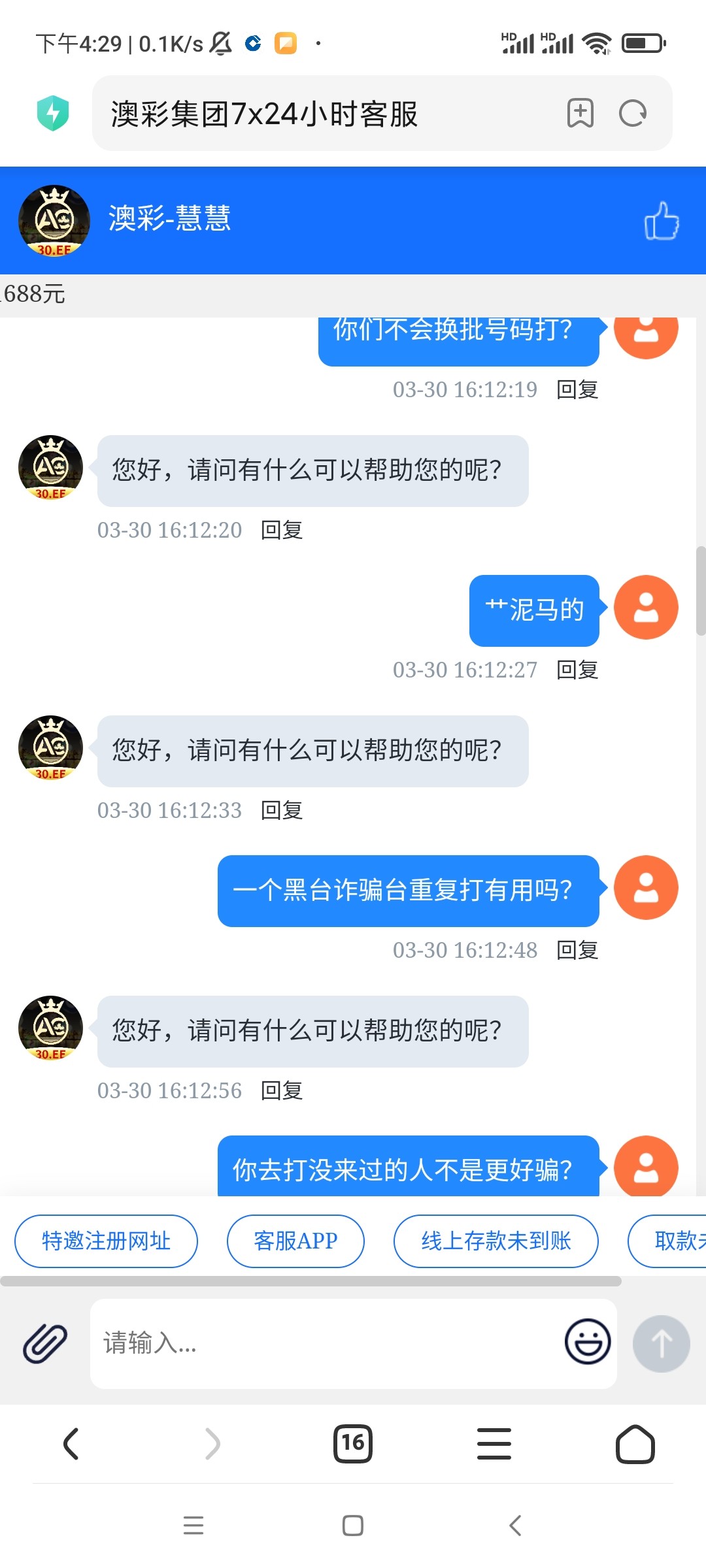This screenshot has height=1568, width=706.
Task: Open the browser tabs switcher showing 16
Action: (353, 1443)
